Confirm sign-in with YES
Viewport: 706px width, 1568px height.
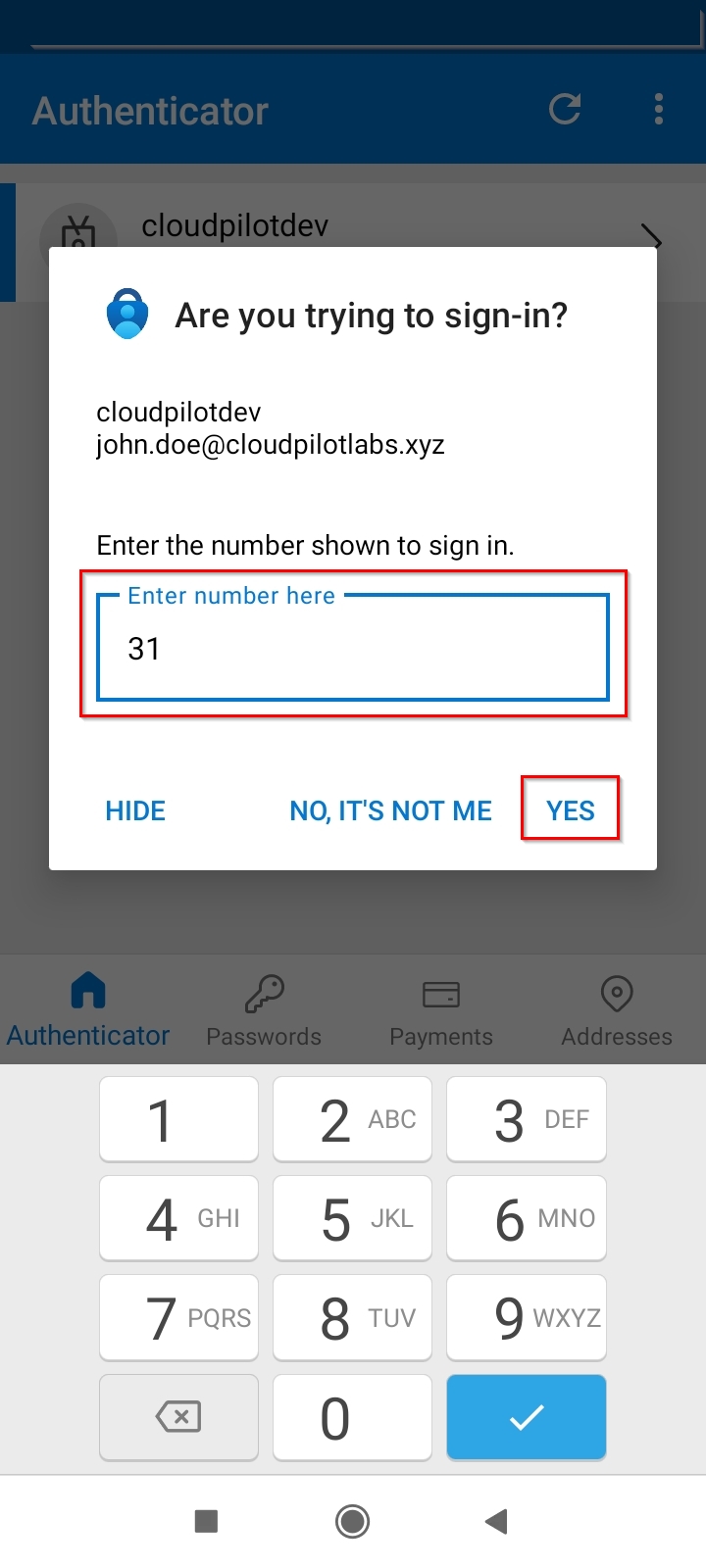click(x=571, y=810)
